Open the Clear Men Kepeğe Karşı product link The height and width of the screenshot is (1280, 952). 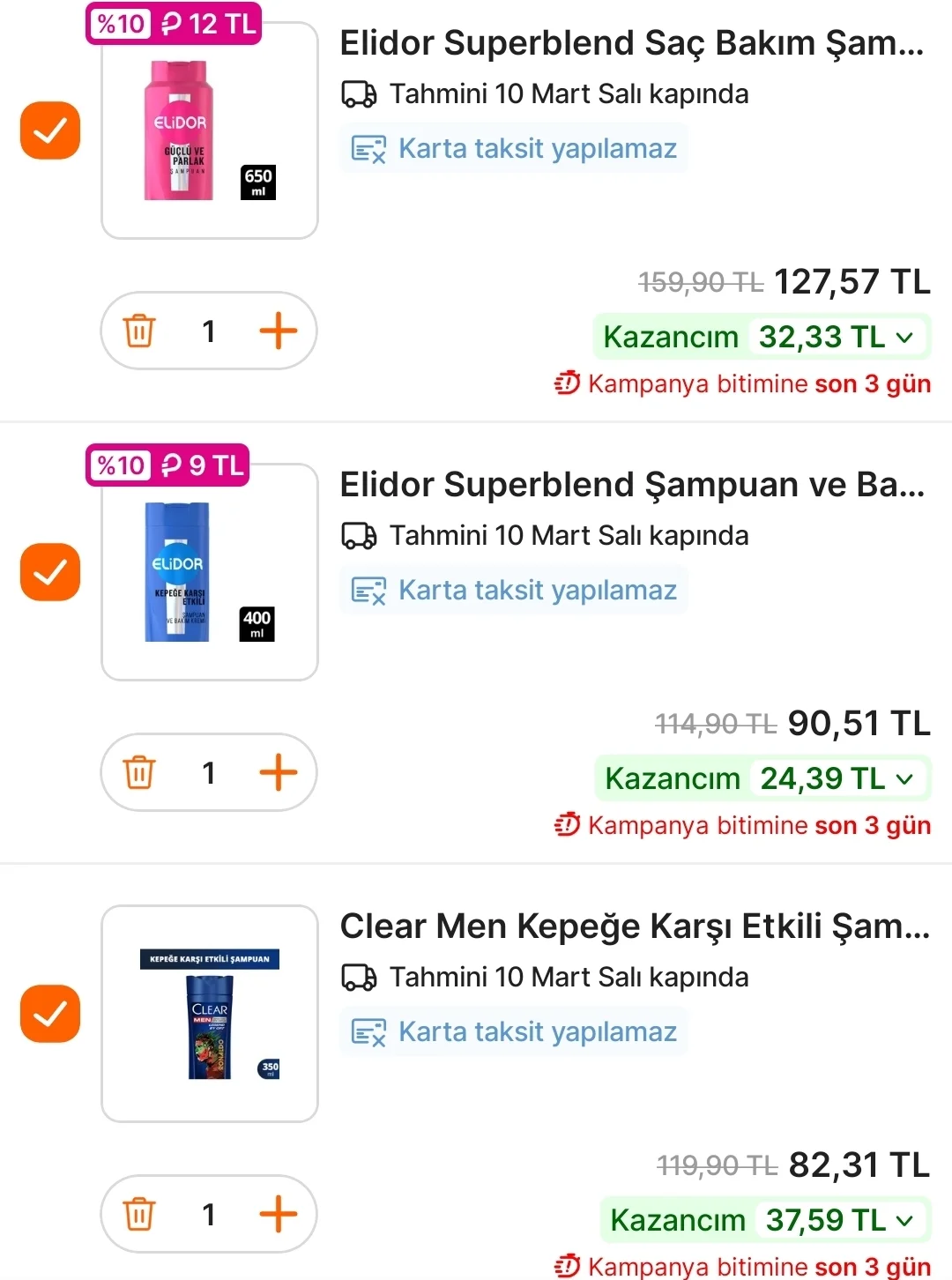[x=635, y=926]
